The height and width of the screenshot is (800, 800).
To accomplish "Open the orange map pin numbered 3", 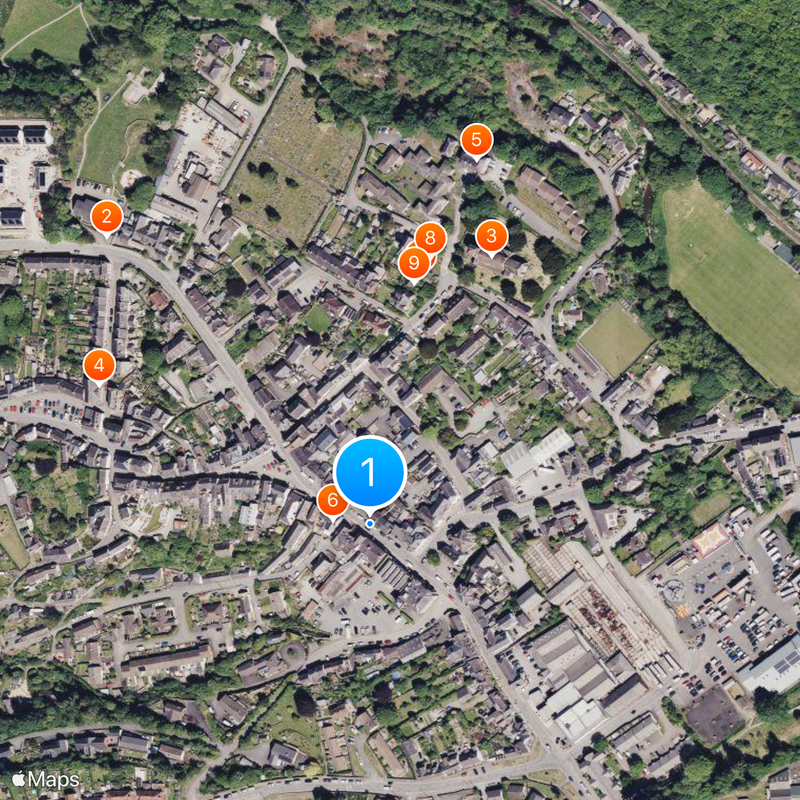I will [491, 237].
